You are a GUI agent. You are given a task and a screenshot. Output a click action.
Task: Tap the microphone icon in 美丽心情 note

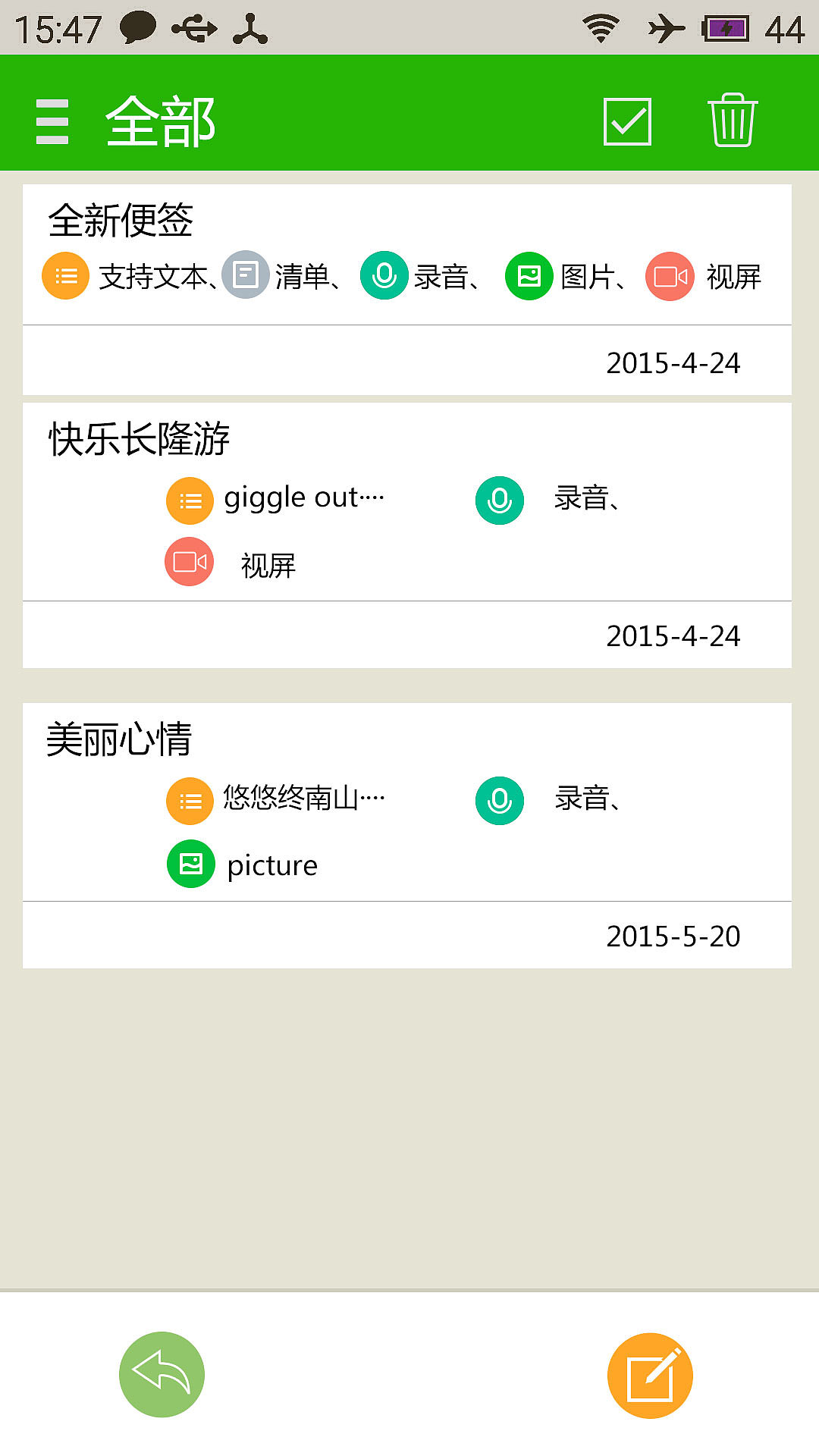(499, 799)
